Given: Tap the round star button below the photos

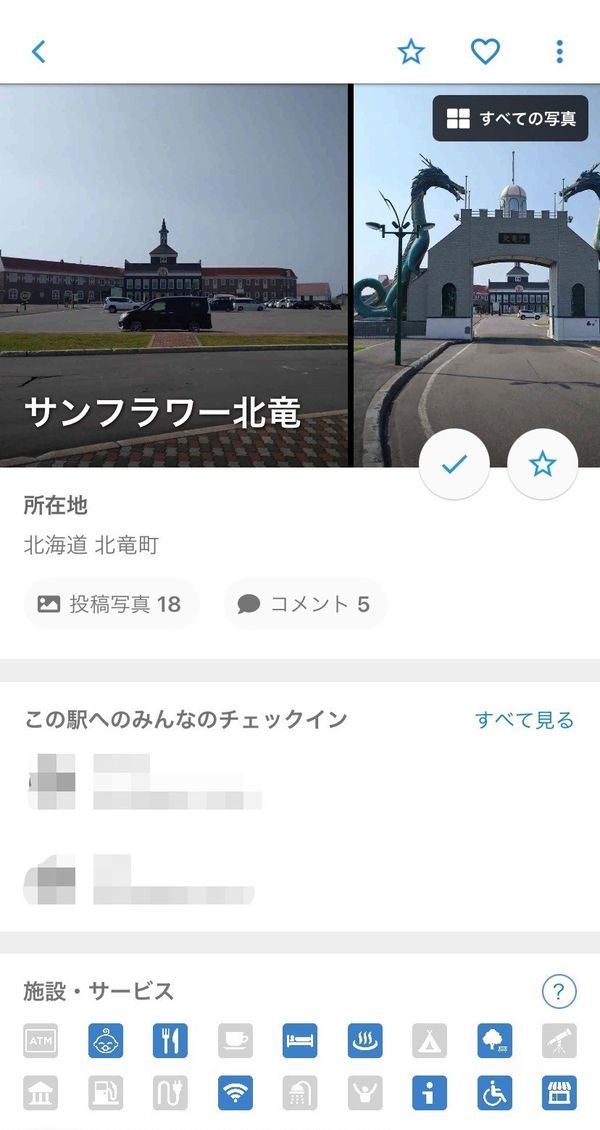Looking at the screenshot, I should click(x=542, y=464).
